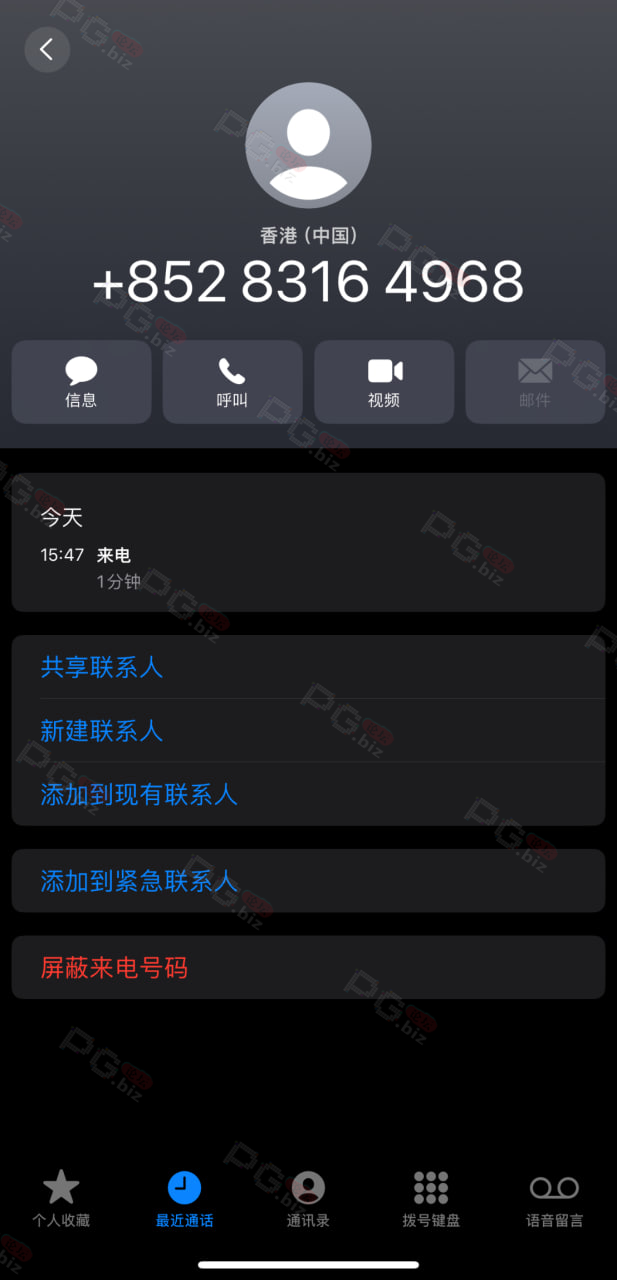Image resolution: width=617 pixels, height=1280 pixels.
Task: Block this caller with 屏蔽来电号码
Action: point(308,967)
